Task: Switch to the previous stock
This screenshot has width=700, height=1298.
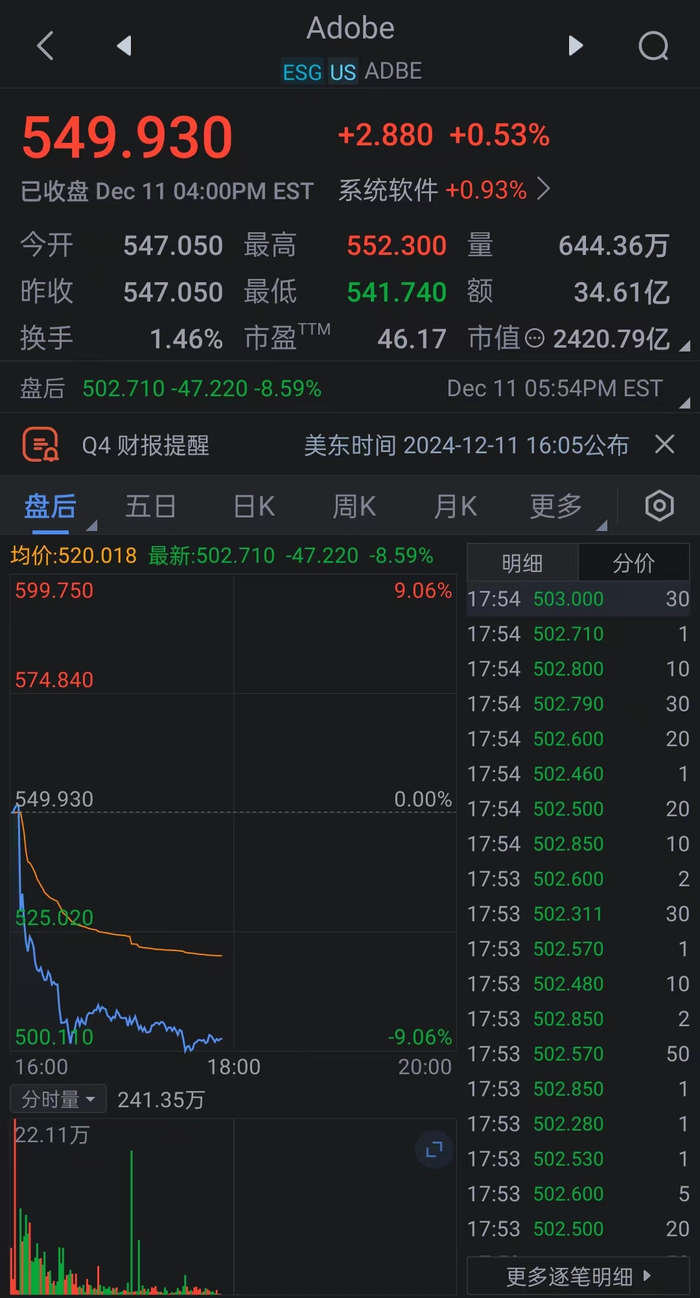Action: click(124, 46)
